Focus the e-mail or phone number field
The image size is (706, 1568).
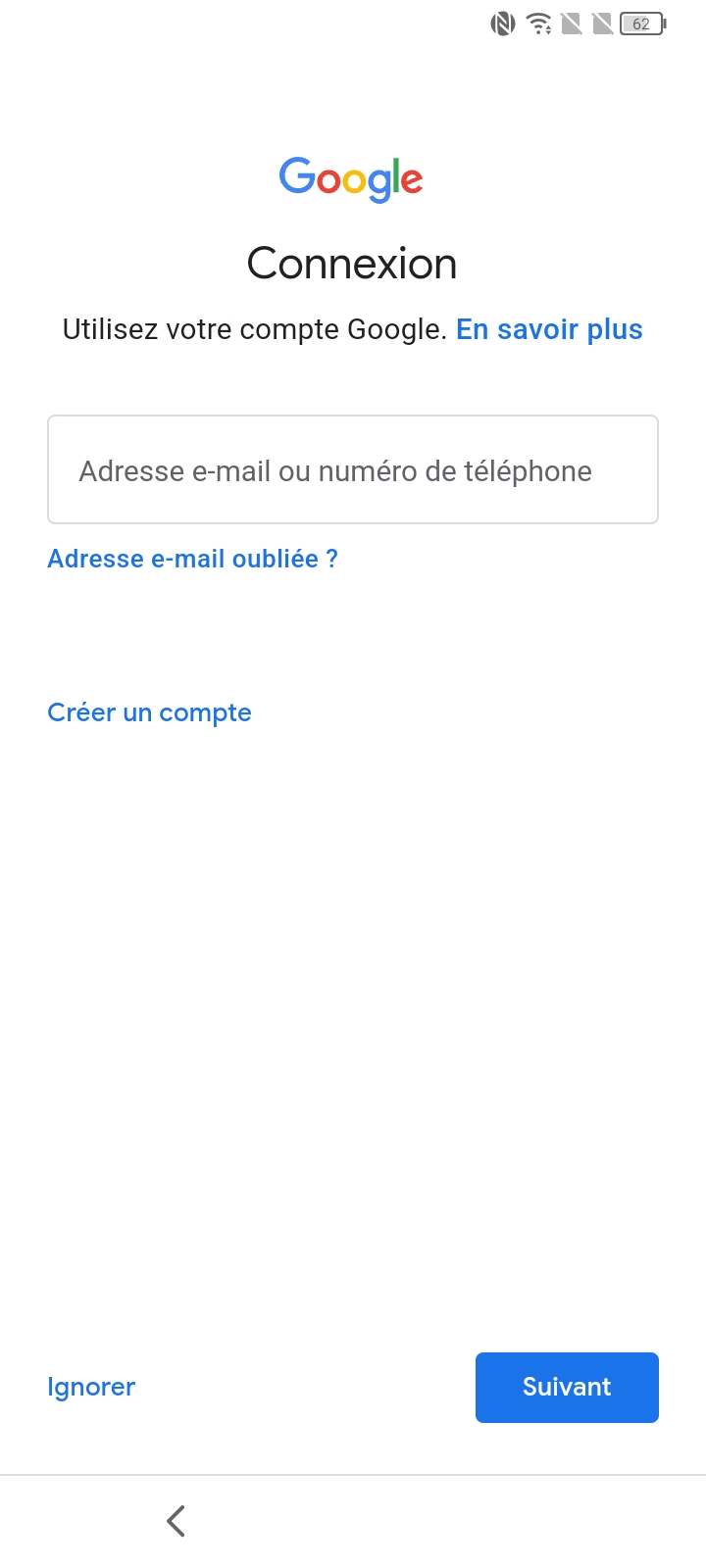coord(352,470)
